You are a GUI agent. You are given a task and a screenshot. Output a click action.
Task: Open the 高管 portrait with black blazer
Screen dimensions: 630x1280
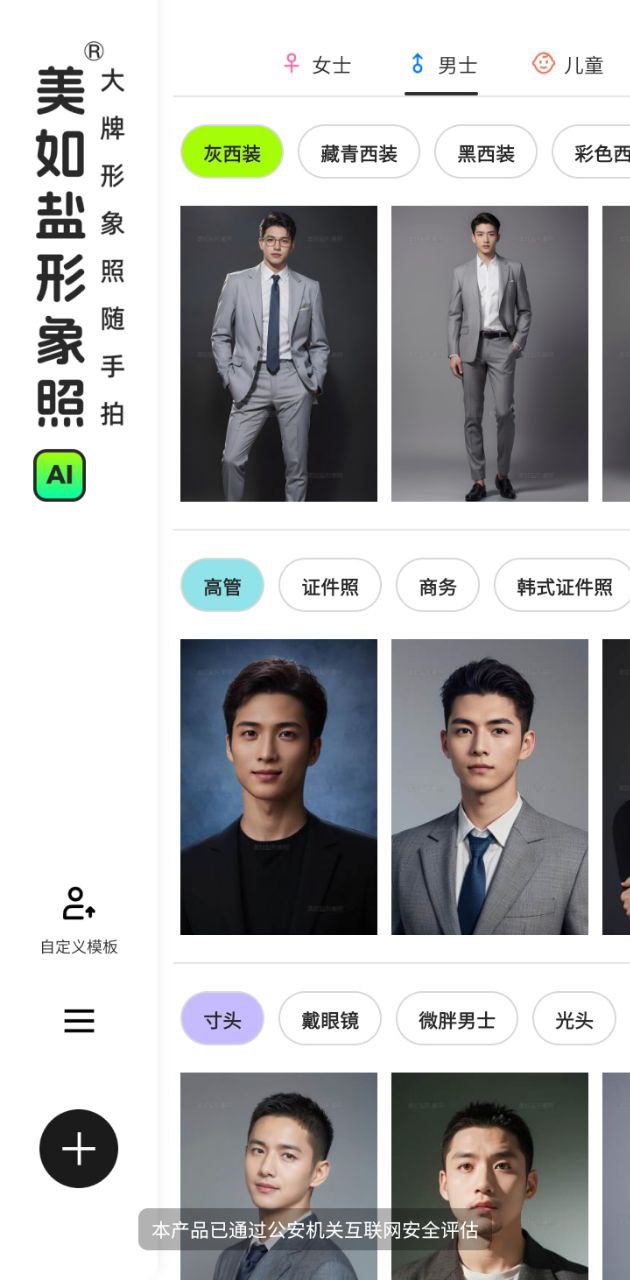[278, 786]
